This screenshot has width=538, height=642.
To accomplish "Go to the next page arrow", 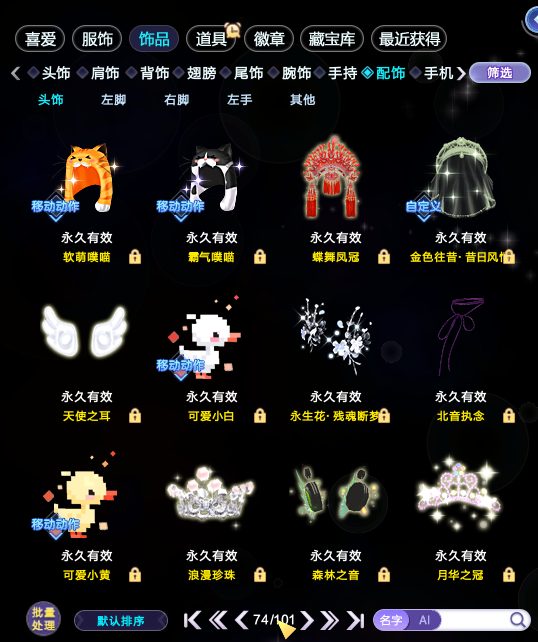I will pyautogui.click(x=307, y=620).
